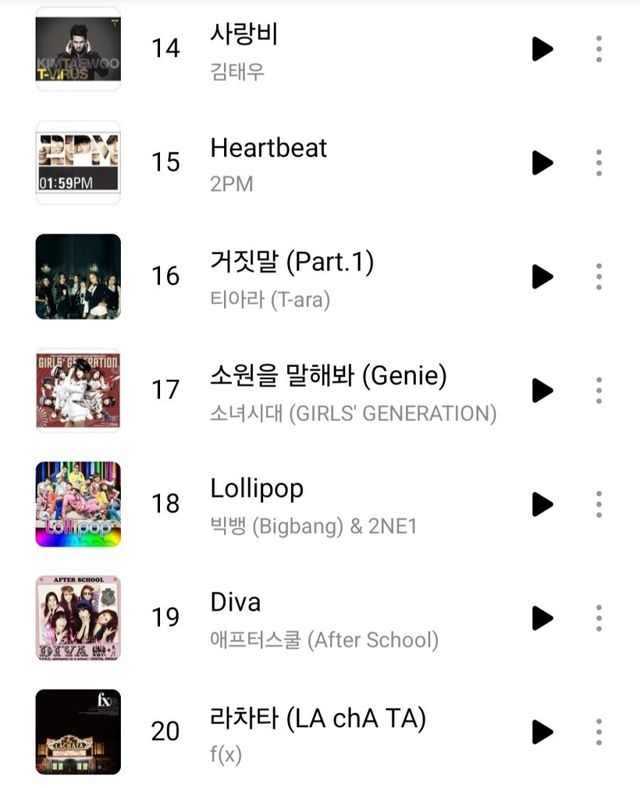Play 사랑비 by 김태우
The image size is (640, 788).
pyautogui.click(x=542, y=49)
